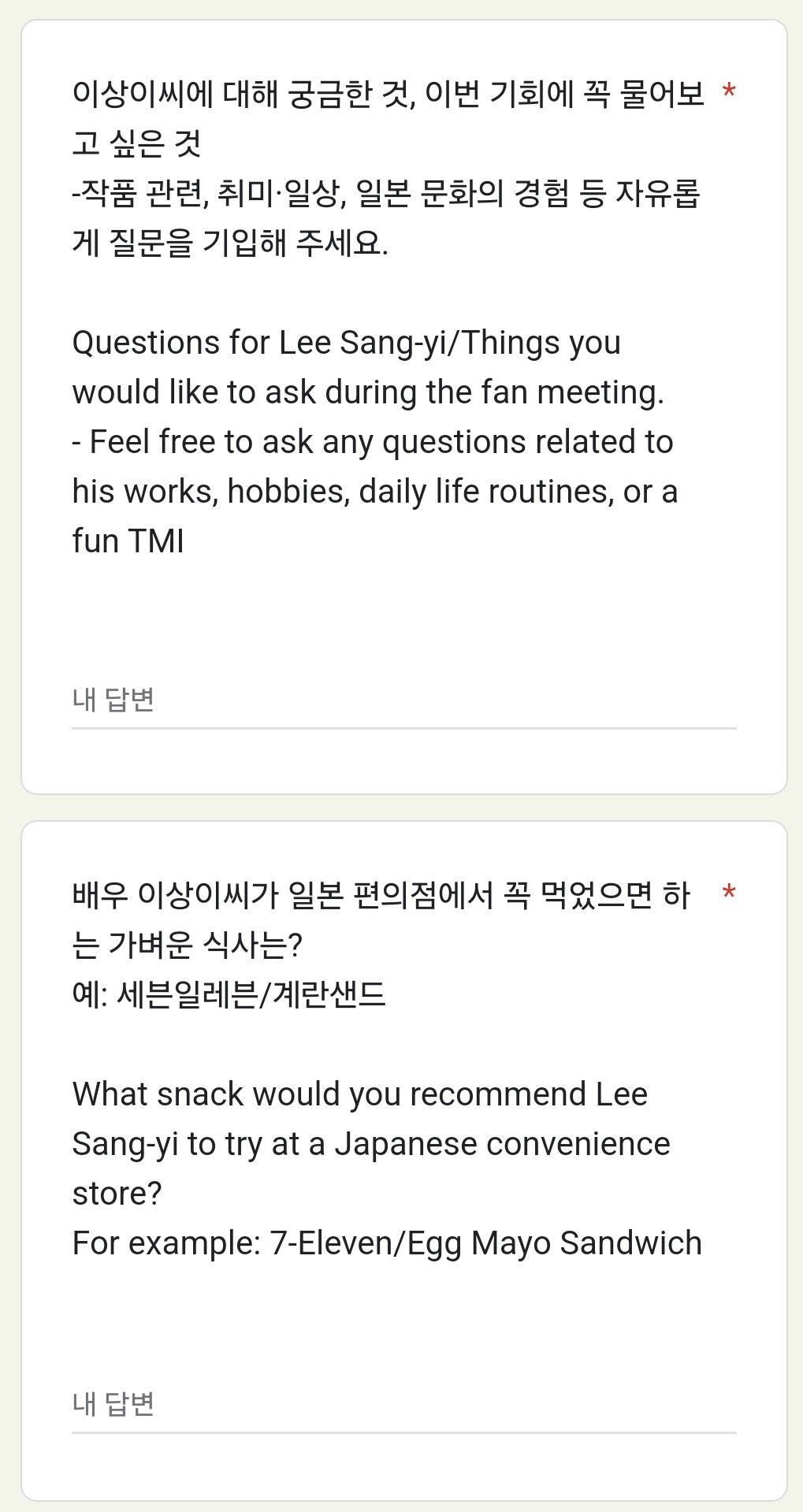Viewport: 803px width, 1512px height.
Task: Click the red asterisk on the first question
Action: [x=728, y=91]
